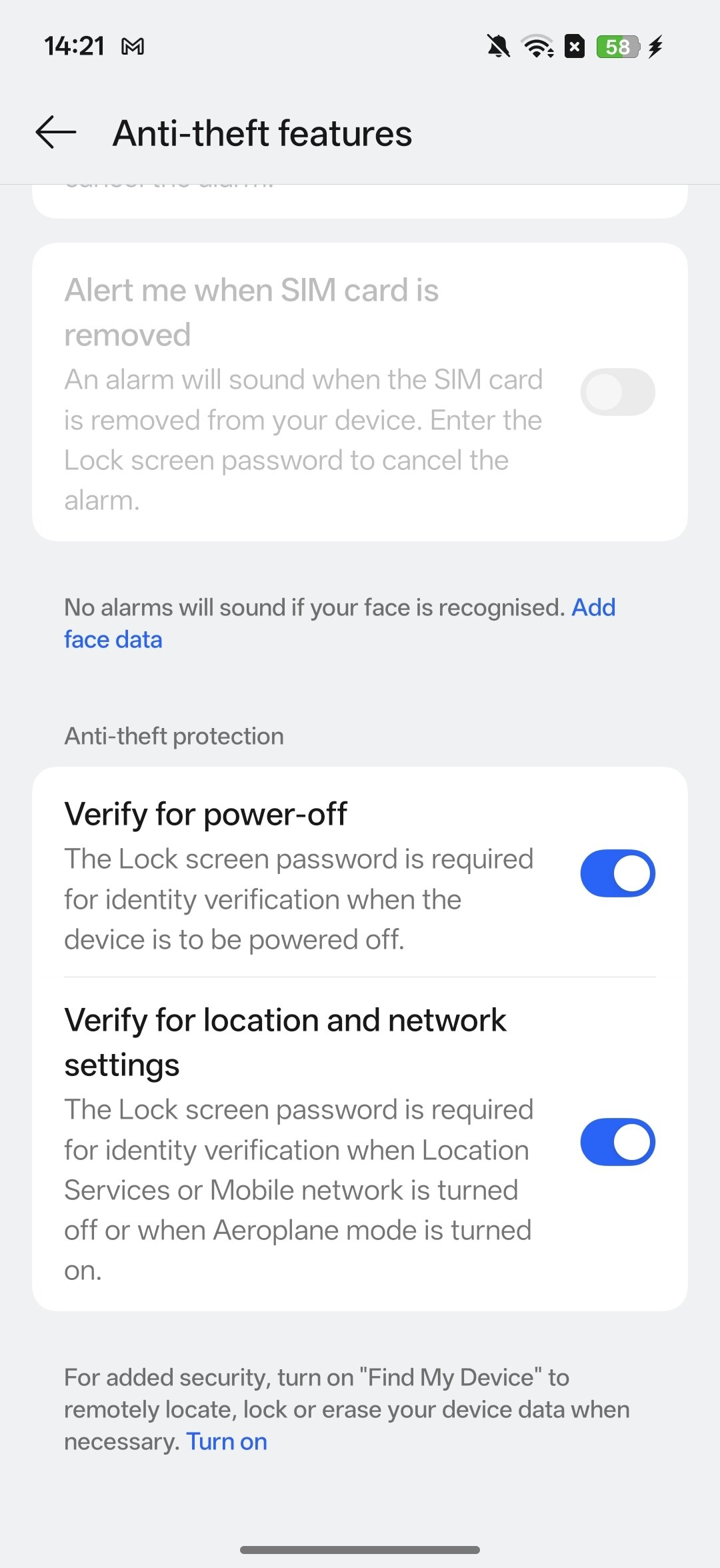
Task: Tap the charging bolt icon
Action: [x=656, y=46]
